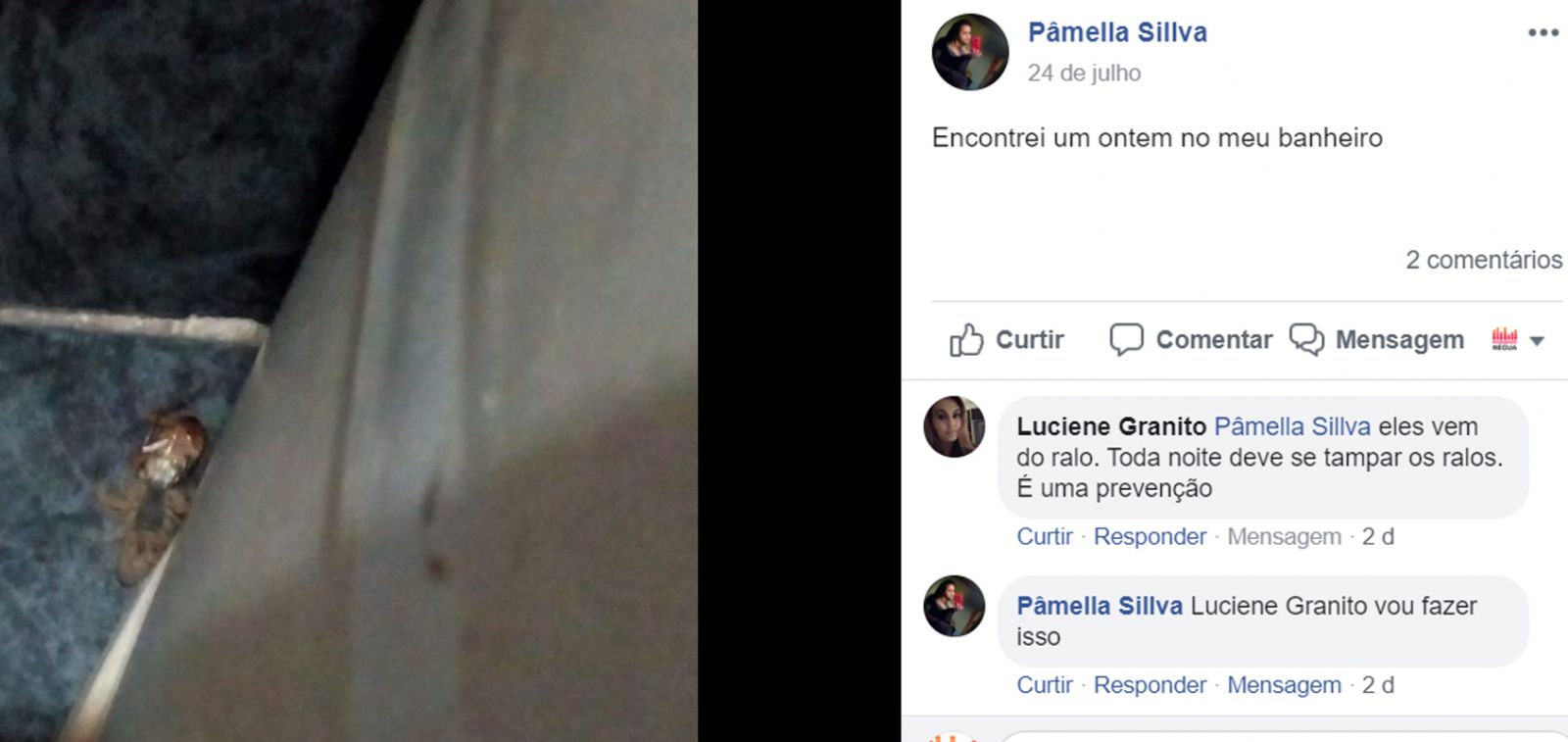Tap Luciene Granito's comment avatar

(954, 427)
